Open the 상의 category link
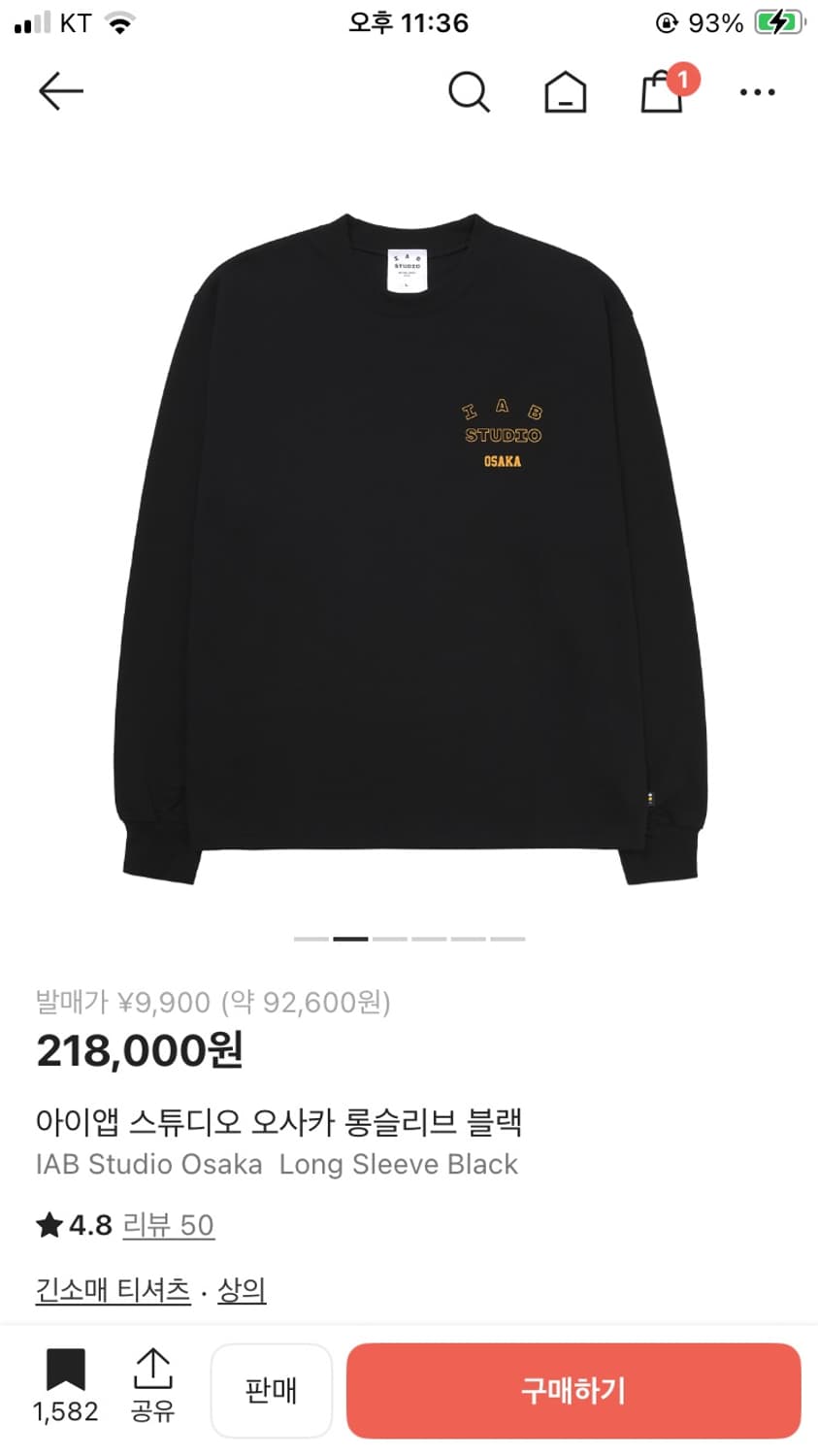 click(x=243, y=1289)
